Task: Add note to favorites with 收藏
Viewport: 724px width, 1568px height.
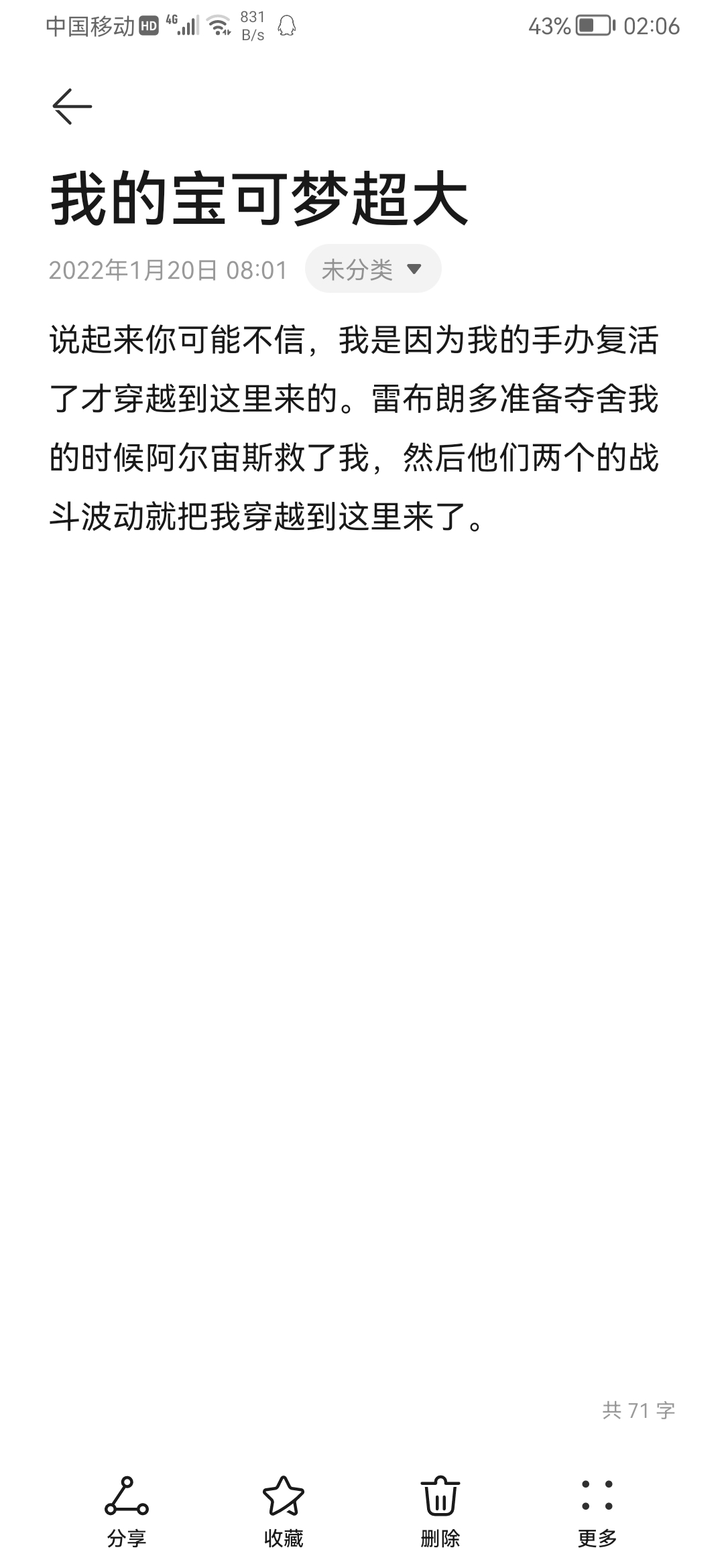Action: pyautogui.click(x=283, y=1511)
